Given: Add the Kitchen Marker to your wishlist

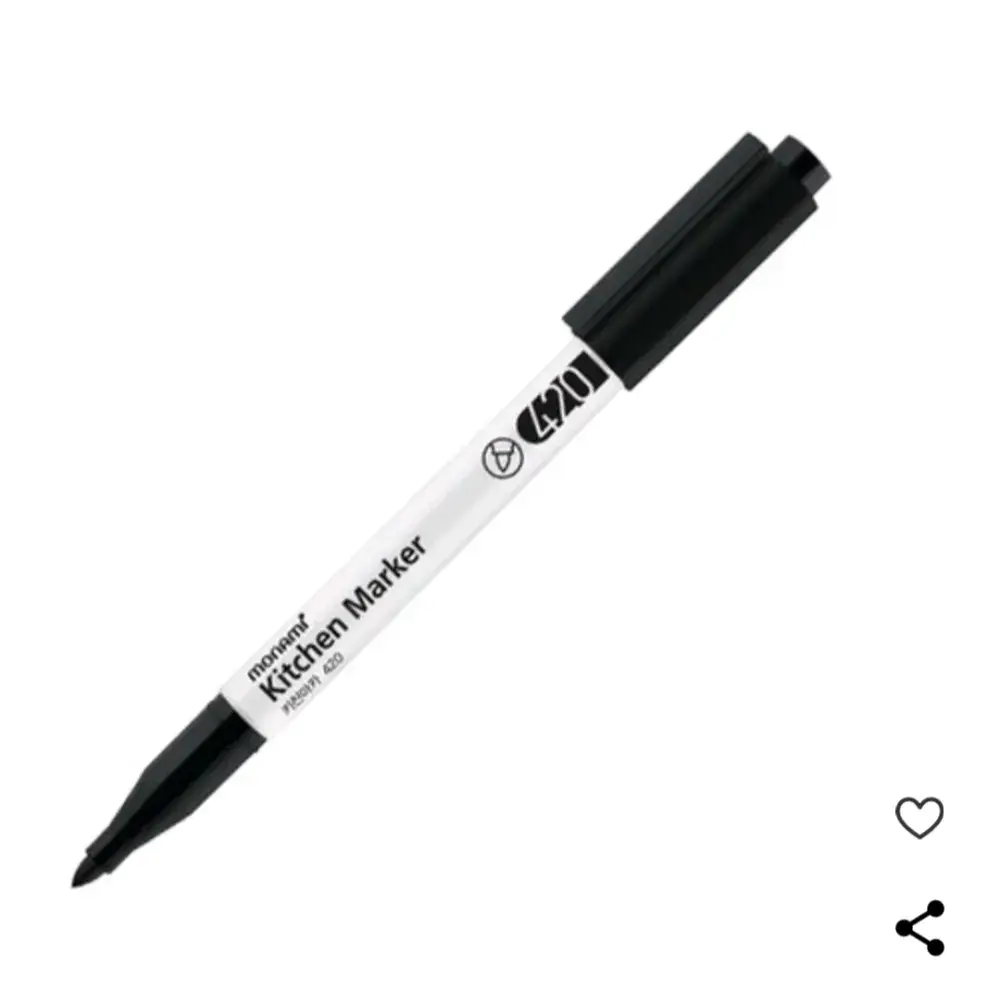Looking at the screenshot, I should coord(919,817).
